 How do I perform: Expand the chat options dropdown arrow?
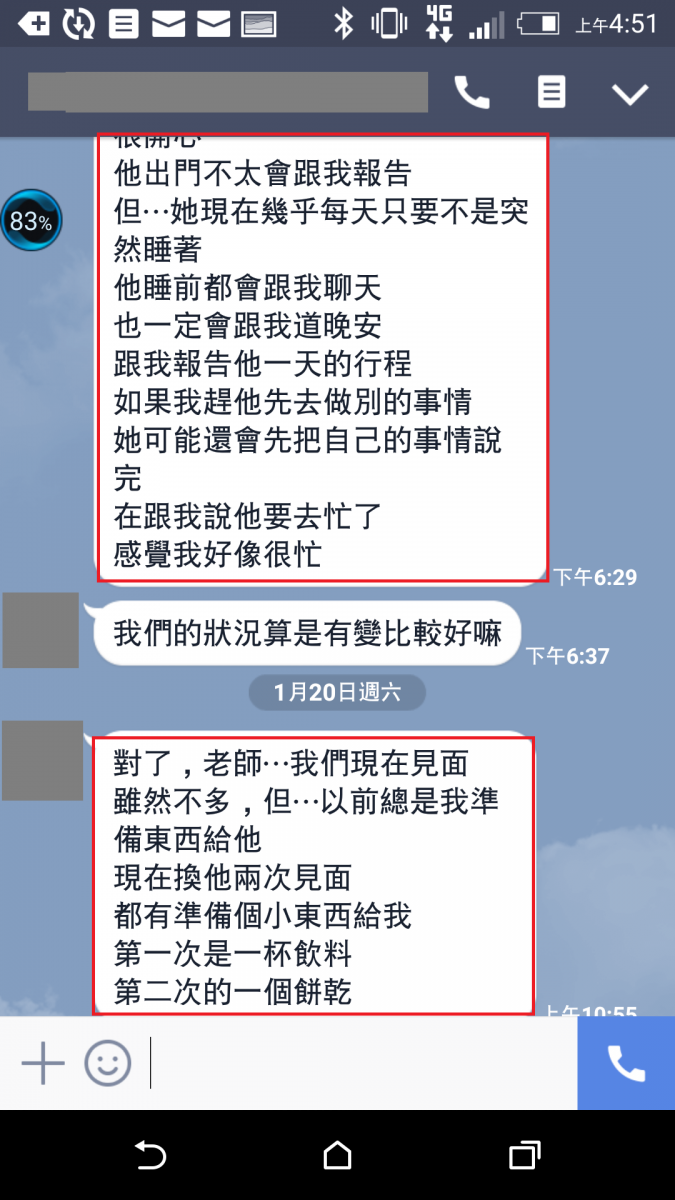tap(630, 94)
